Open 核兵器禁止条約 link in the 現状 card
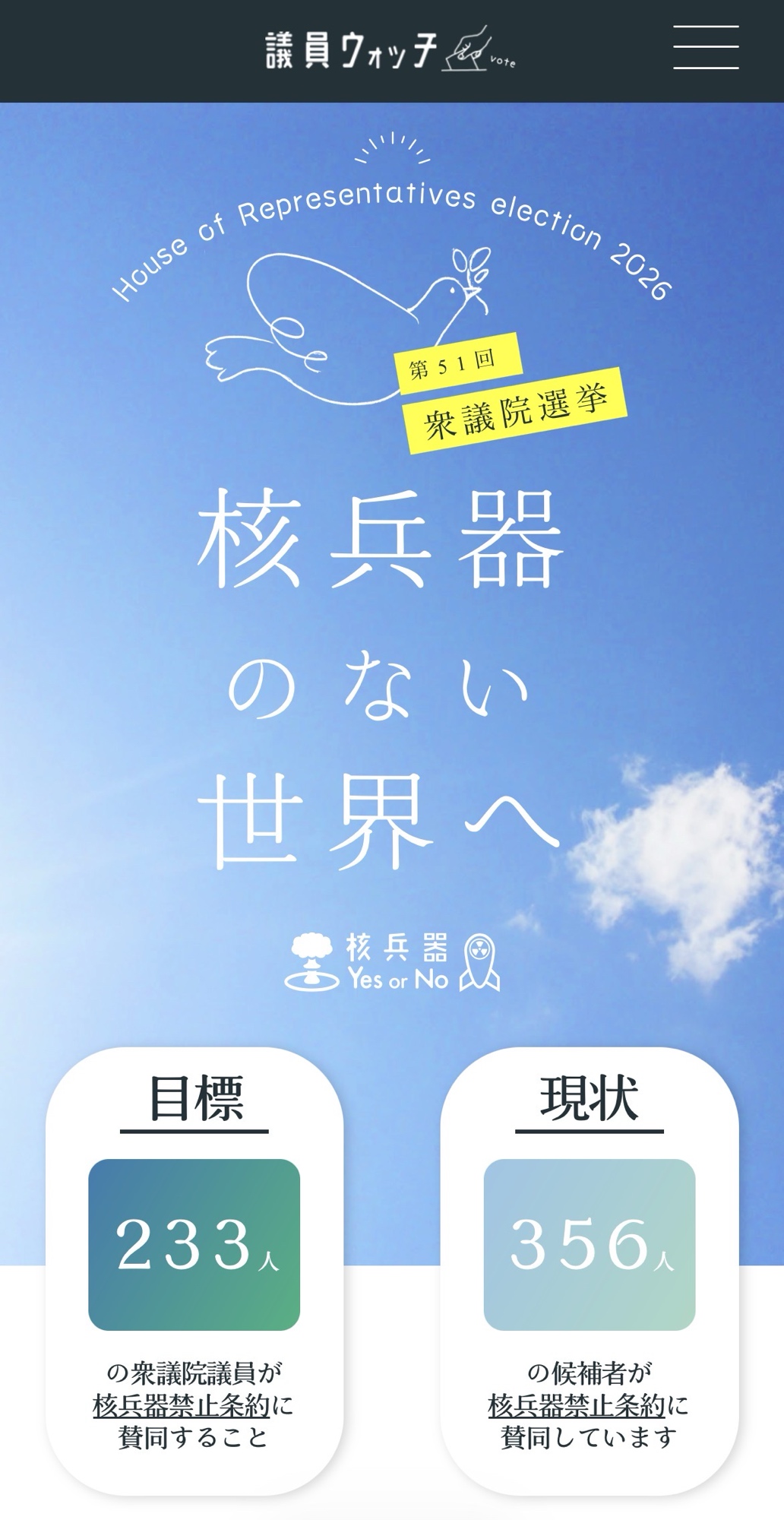Viewport: 784px width, 1520px height. click(576, 1405)
